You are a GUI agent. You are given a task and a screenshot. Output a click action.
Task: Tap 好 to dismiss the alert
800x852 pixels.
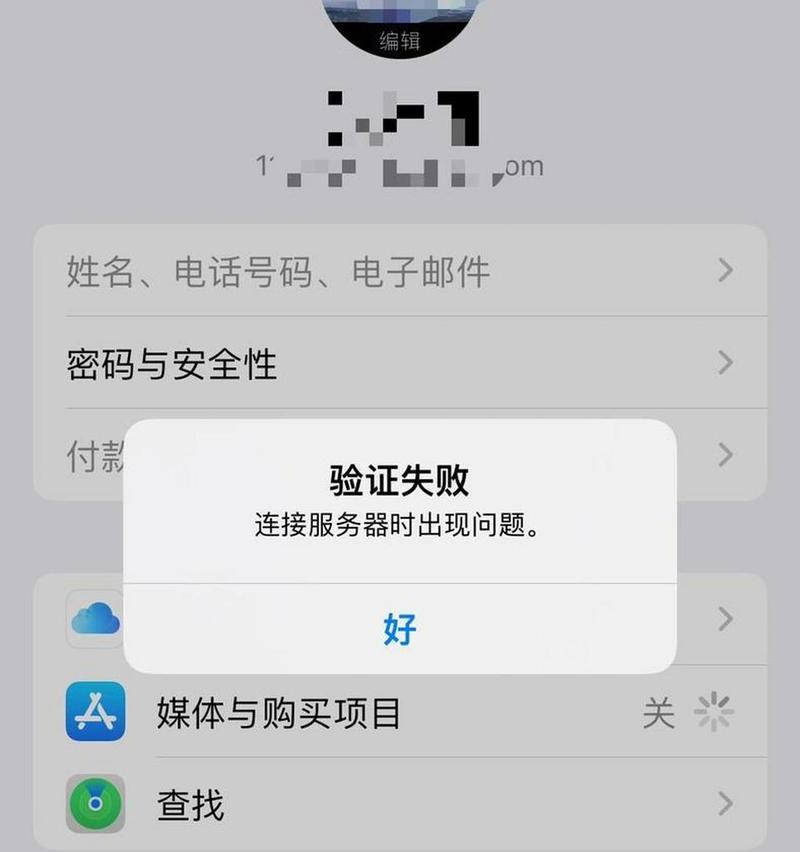pyautogui.click(x=399, y=629)
